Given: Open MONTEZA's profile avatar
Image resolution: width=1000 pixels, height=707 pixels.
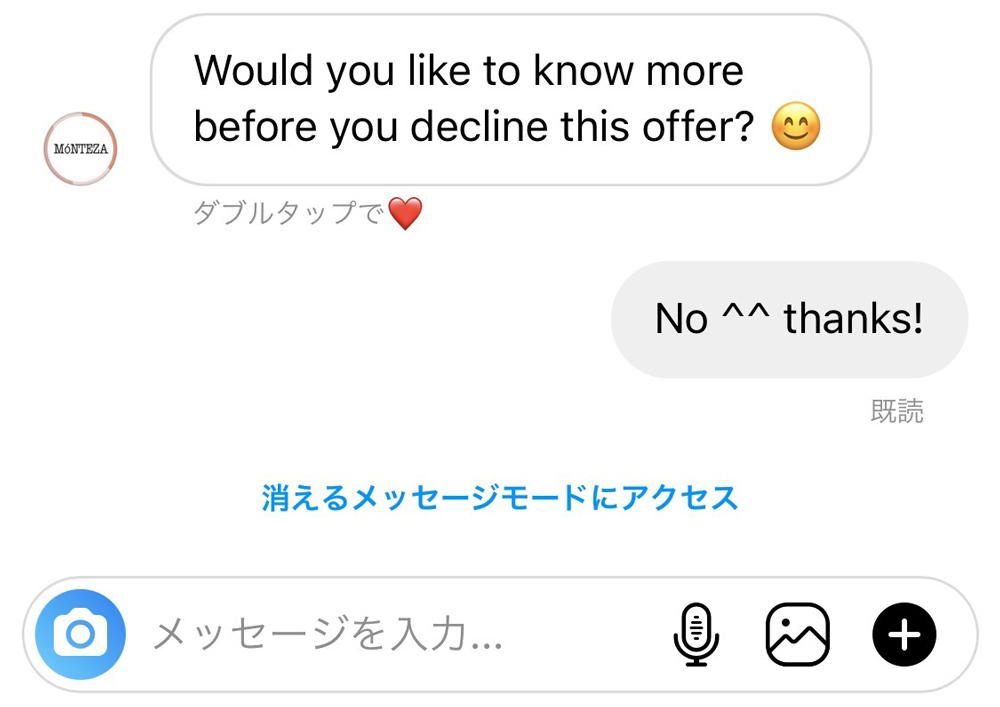Looking at the screenshot, I should [x=81, y=149].
